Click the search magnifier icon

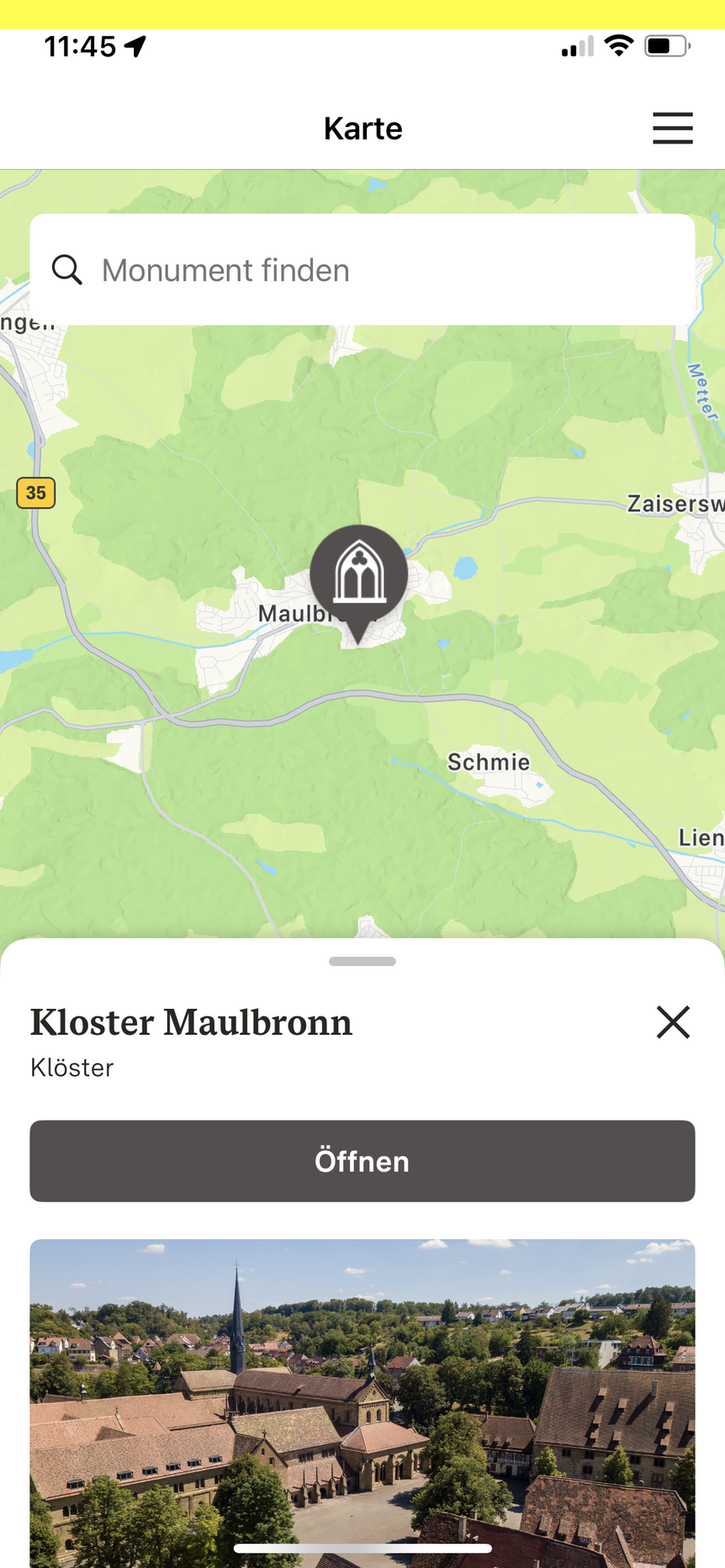click(x=67, y=270)
